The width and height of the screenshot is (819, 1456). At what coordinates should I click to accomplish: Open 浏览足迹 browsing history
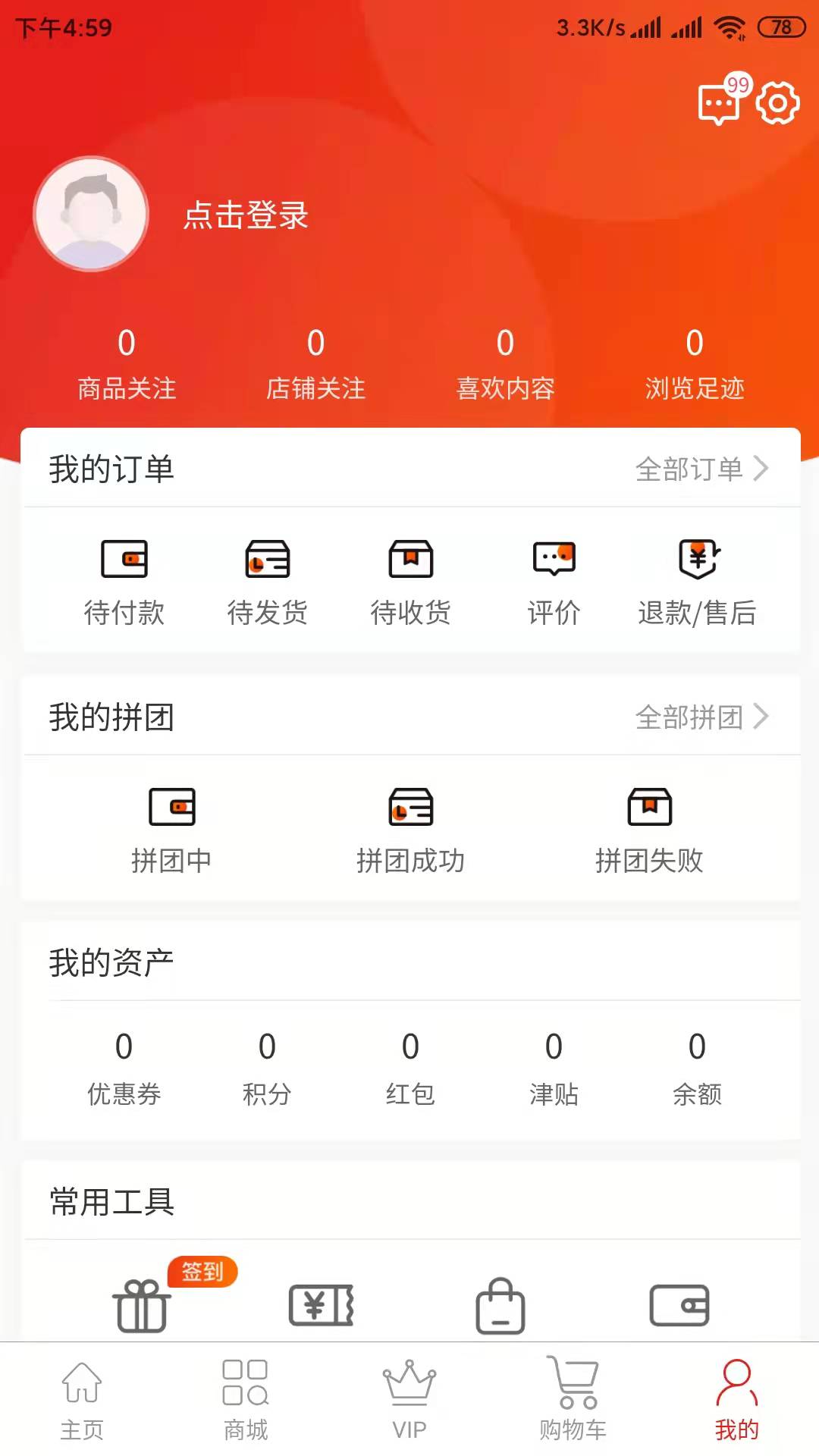click(x=695, y=363)
